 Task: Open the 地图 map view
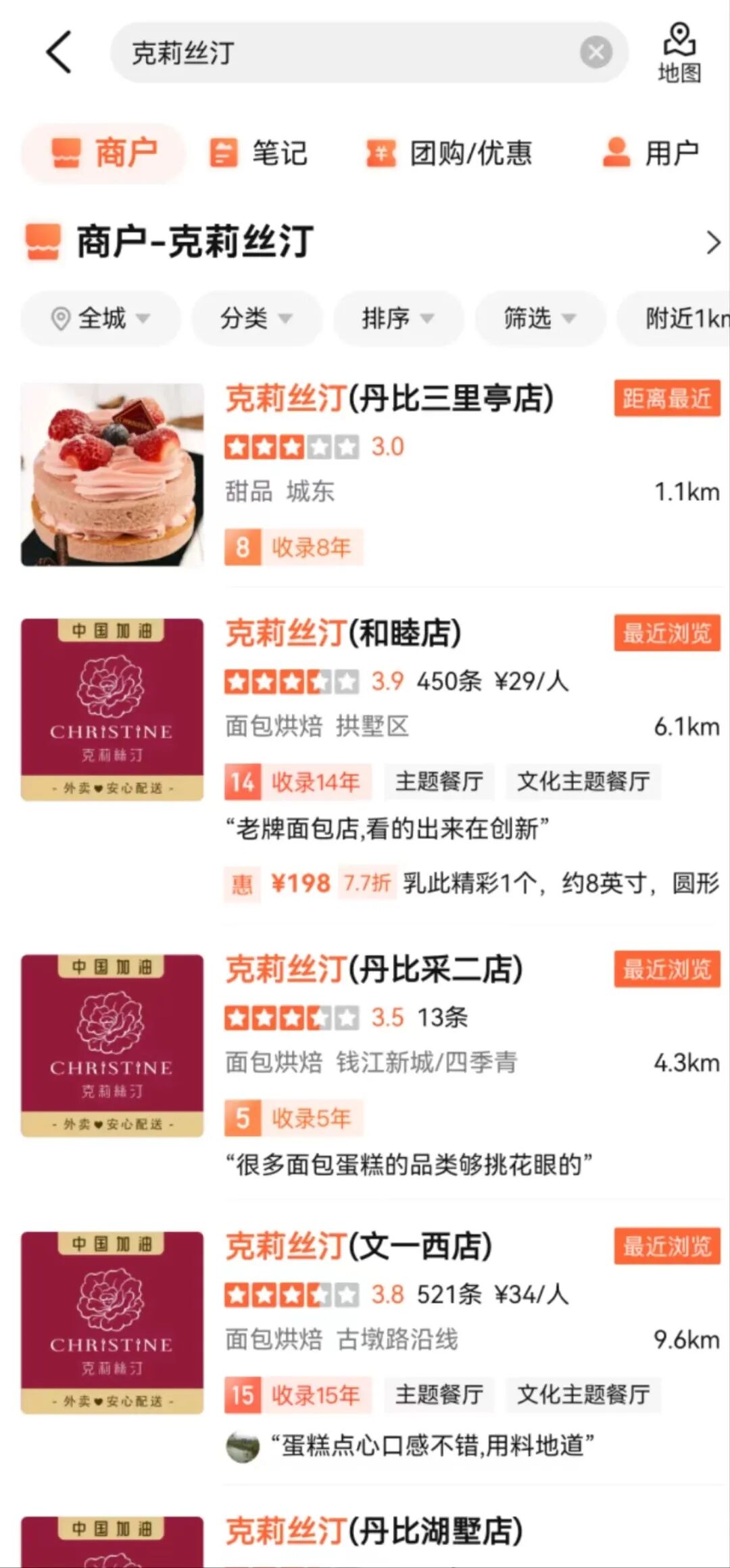[x=679, y=53]
